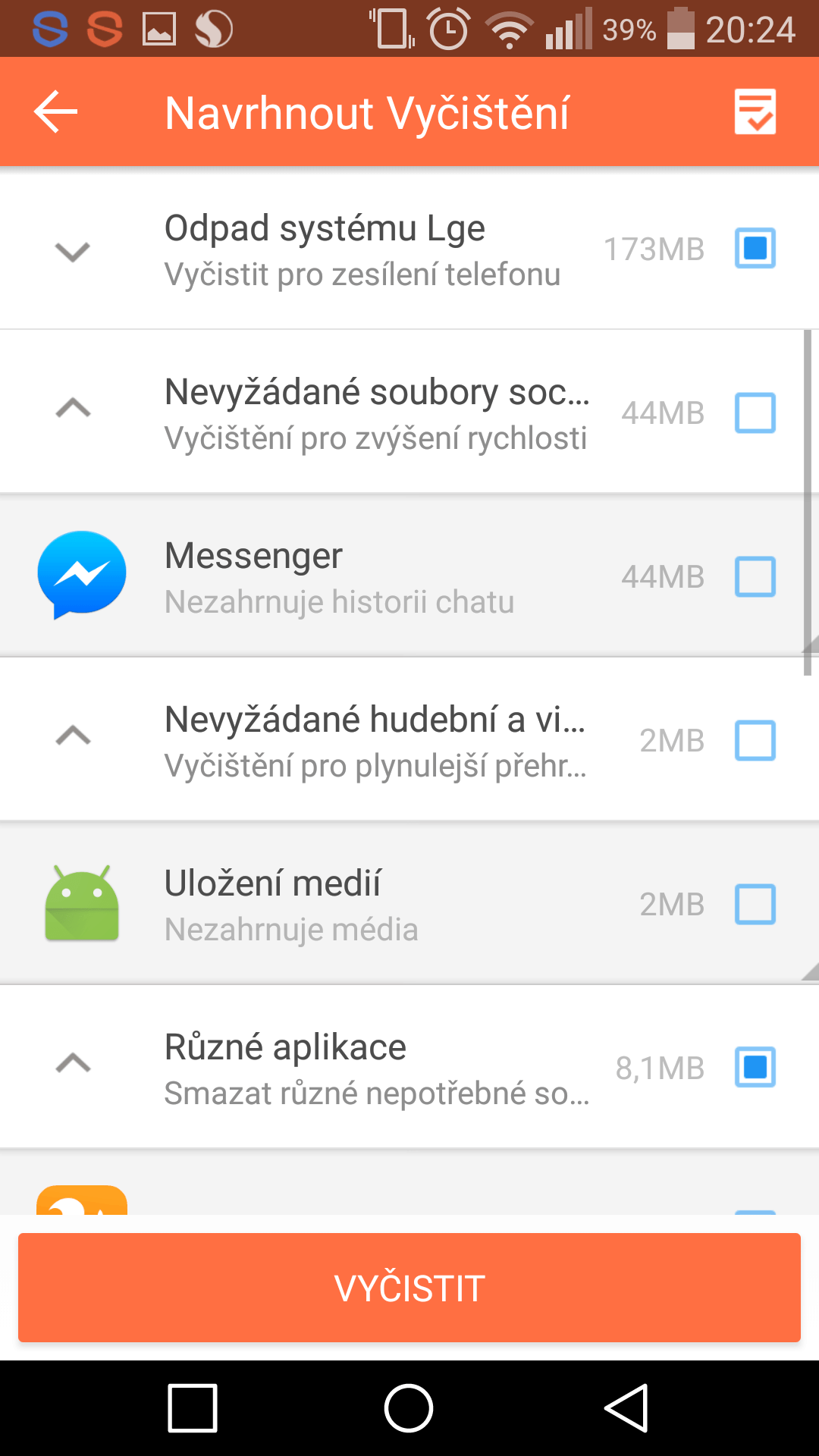Collapse the Nevyžádané soubory soc... section
Screen dimensions: 819x1456
point(73,408)
